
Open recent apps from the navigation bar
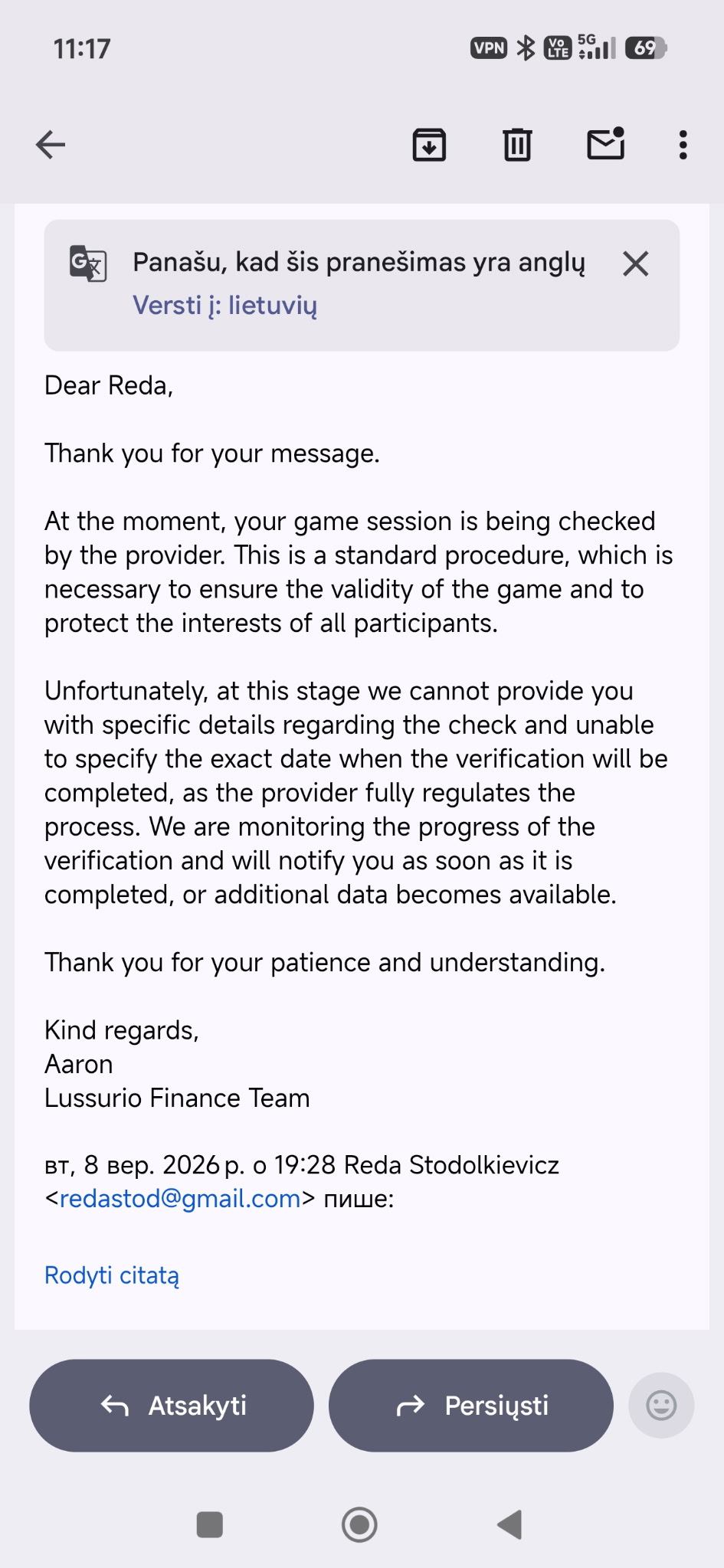210,1524
